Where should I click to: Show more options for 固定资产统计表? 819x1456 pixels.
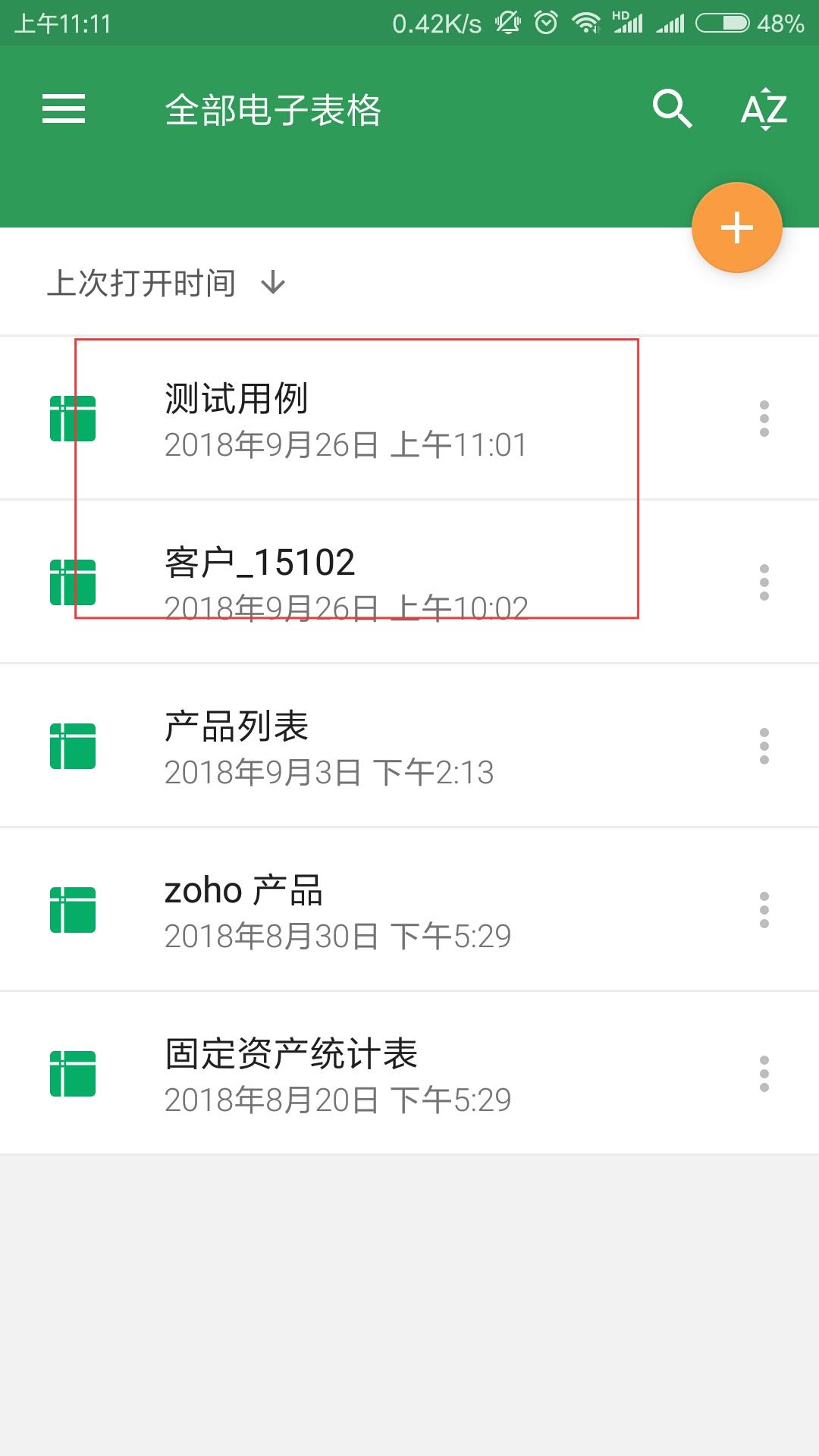click(x=764, y=1074)
